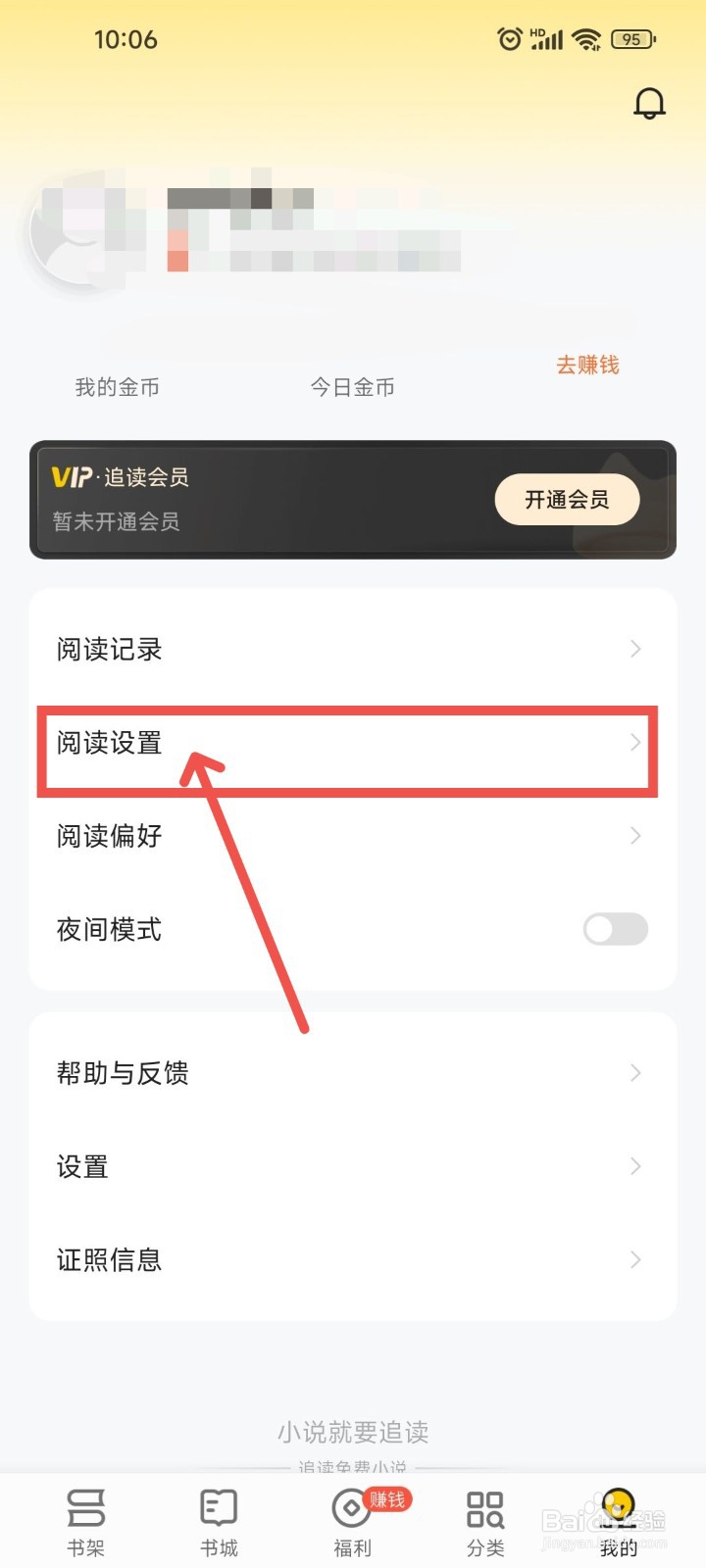The height and width of the screenshot is (1568, 706).
Task: Open 阅读偏好 via its arrow
Action: 636,836
